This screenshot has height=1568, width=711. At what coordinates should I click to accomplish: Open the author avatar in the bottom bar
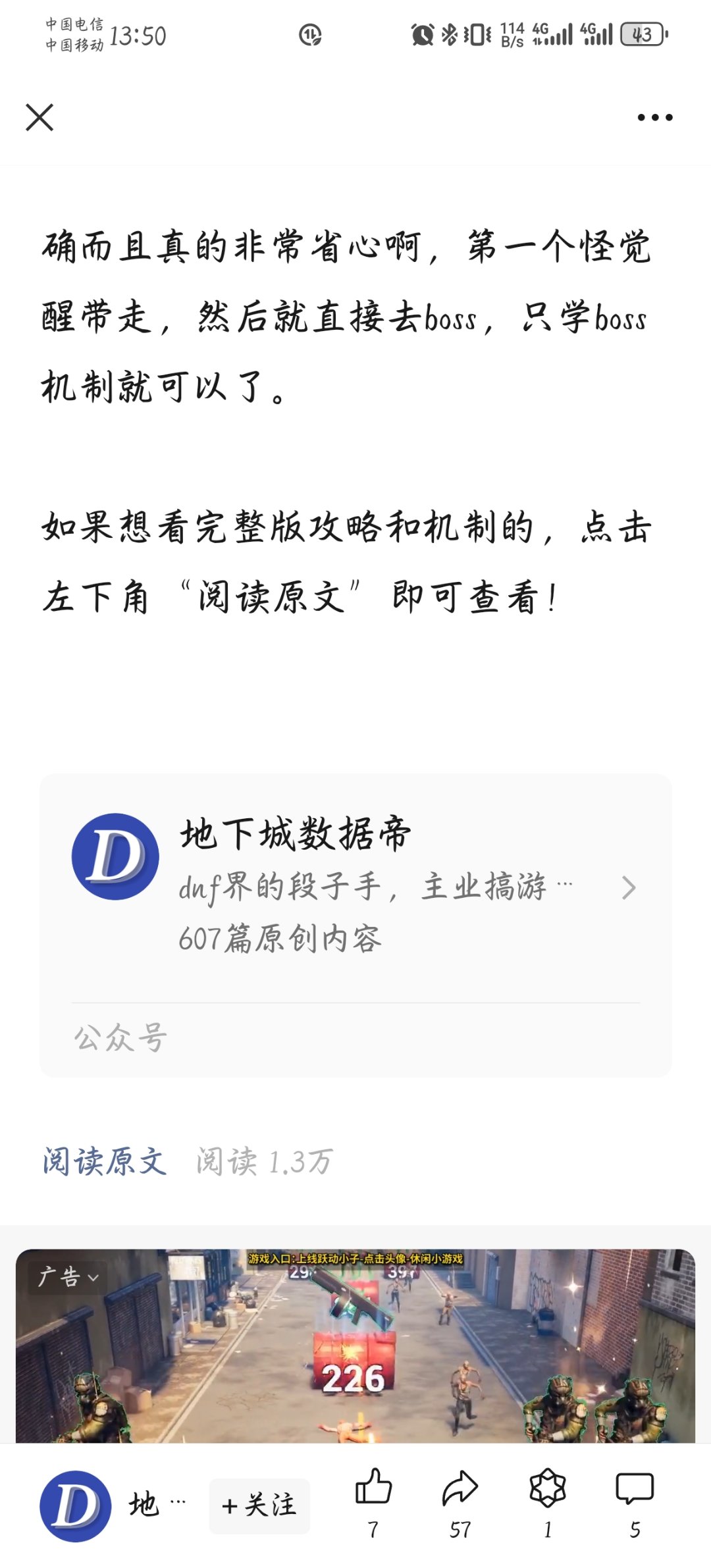[76, 1506]
